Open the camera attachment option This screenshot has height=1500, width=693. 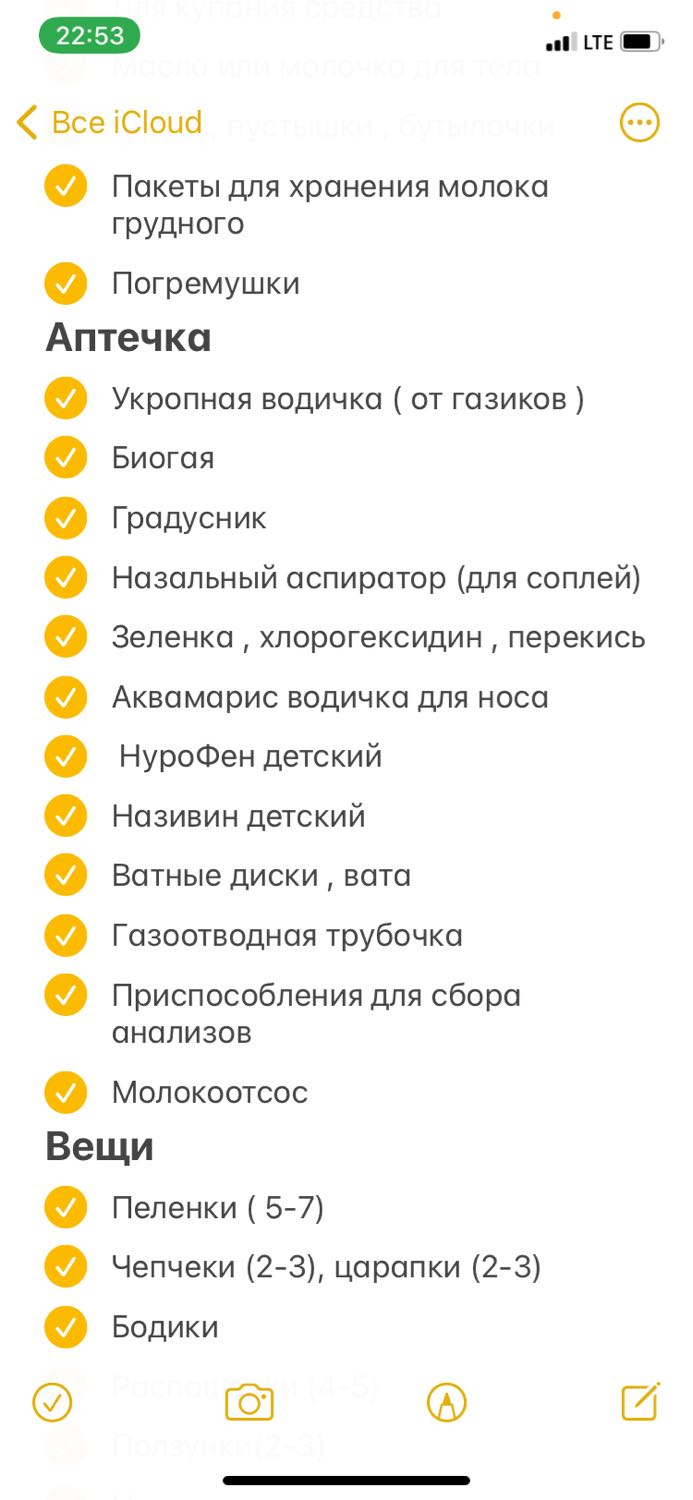point(249,1402)
